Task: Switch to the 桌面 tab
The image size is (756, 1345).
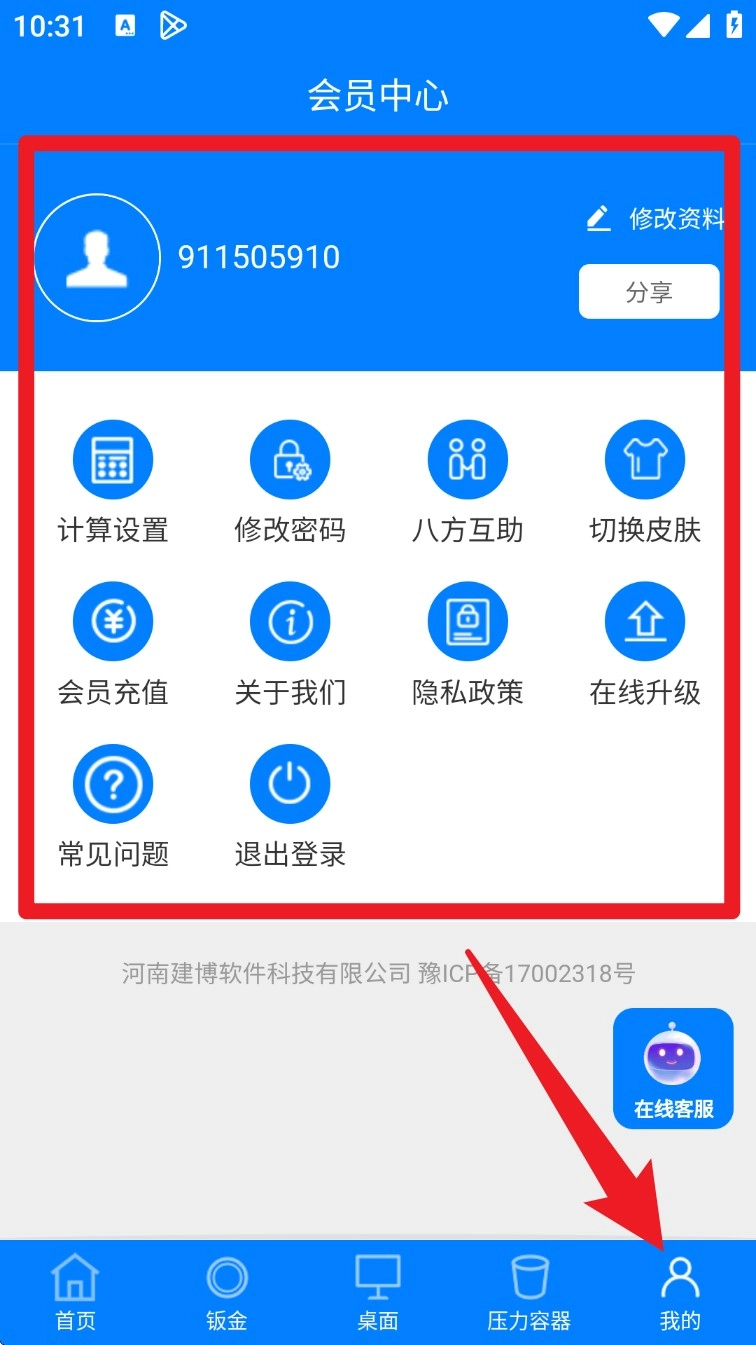Action: pos(378,1292)
